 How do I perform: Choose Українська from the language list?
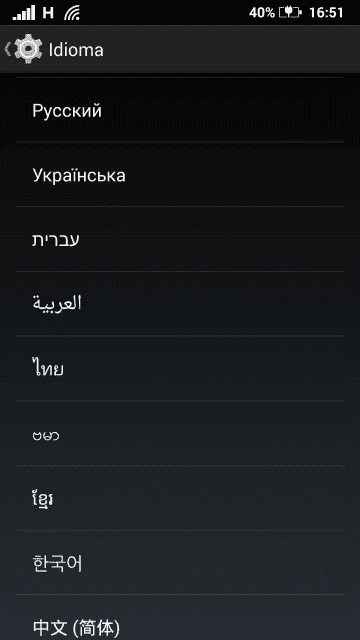[x=180, y=174]
